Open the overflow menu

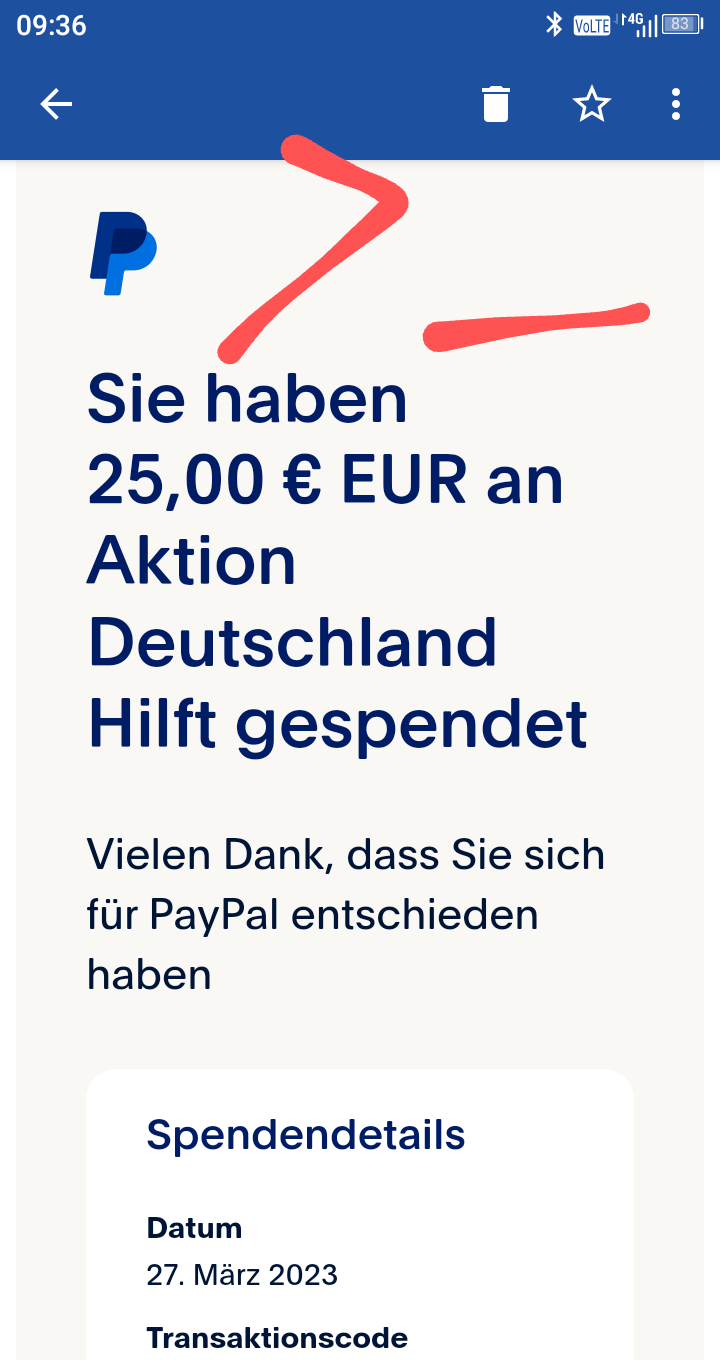pos(677,104)
